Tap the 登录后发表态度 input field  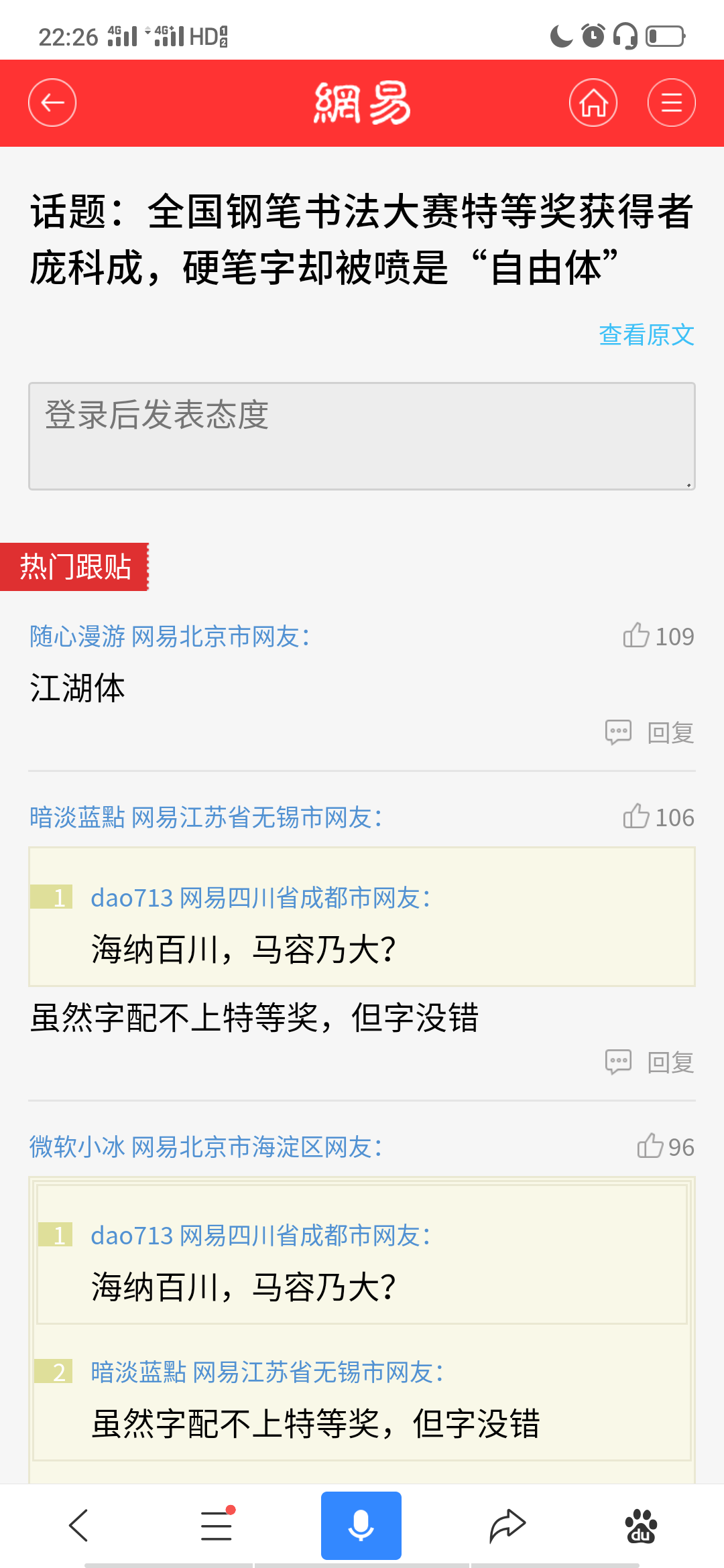(362, 436)
